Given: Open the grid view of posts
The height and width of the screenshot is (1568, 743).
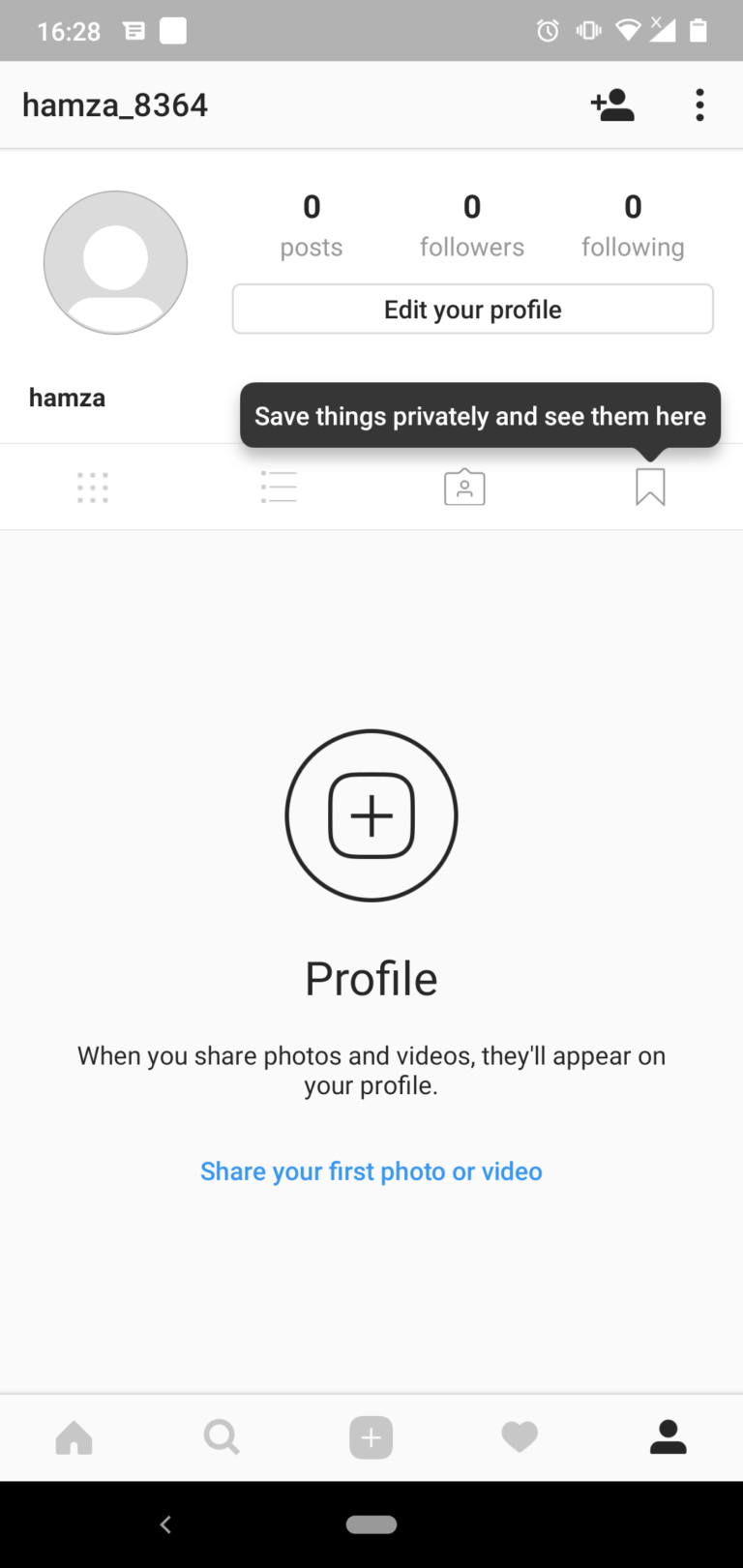Looking at the screenshot, I should tap(93, 487).
